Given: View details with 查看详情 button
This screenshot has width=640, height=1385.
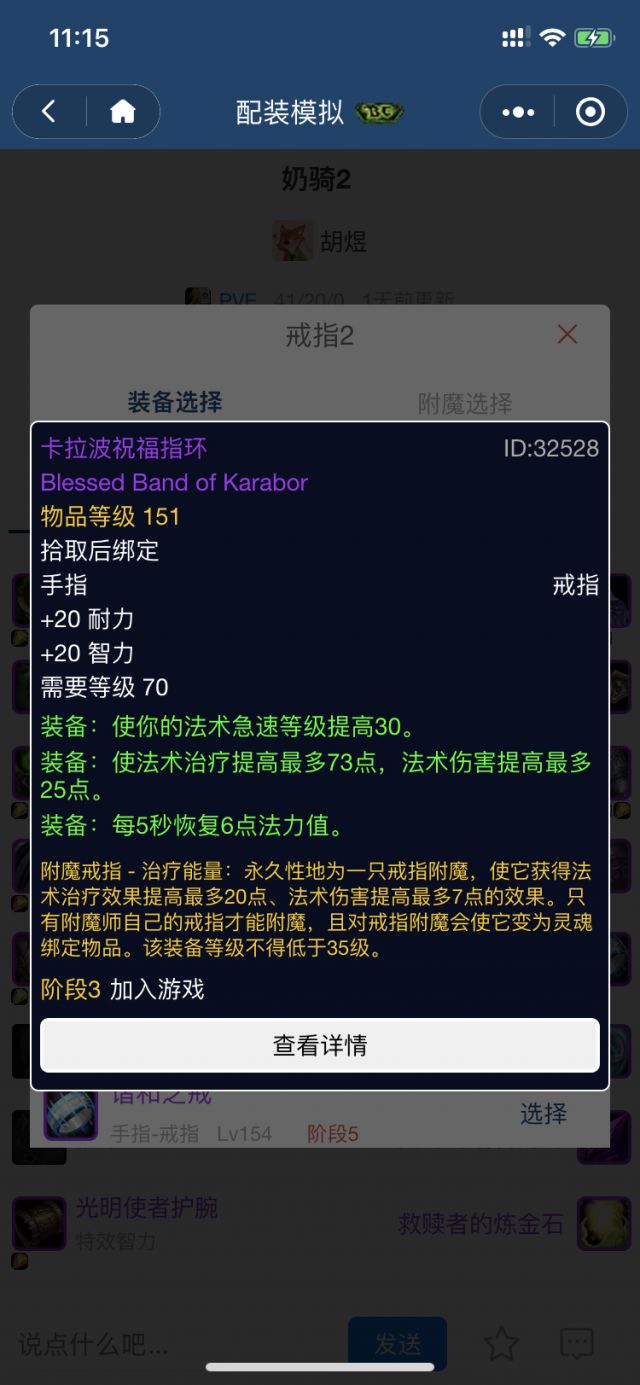Looking at the screenshot, I should tap(320, 1046).
